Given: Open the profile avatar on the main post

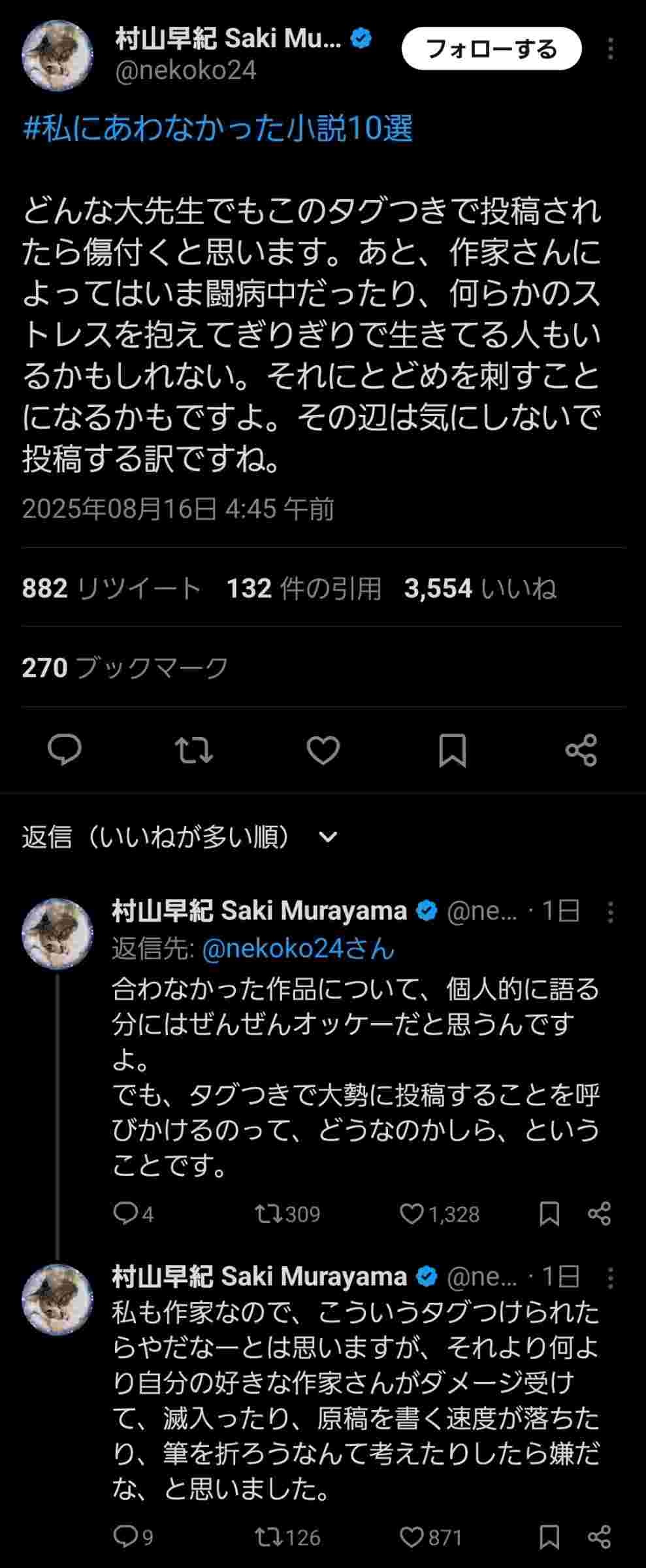Looking at the screenshot, I should point(57,54).
